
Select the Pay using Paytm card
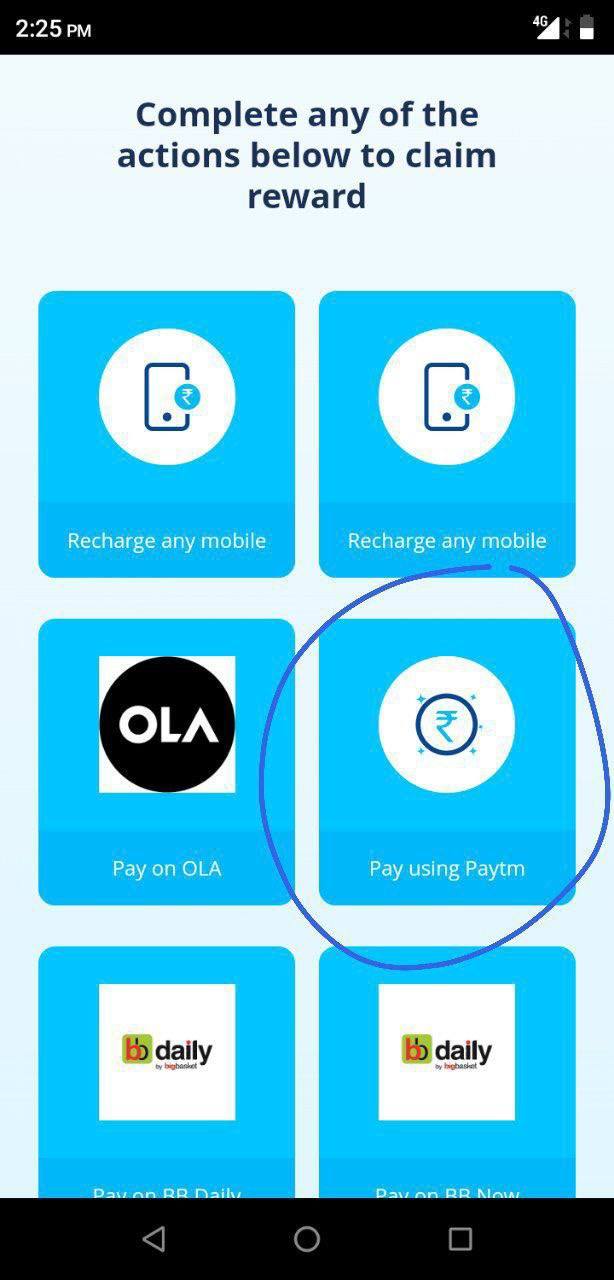[447, 762]
